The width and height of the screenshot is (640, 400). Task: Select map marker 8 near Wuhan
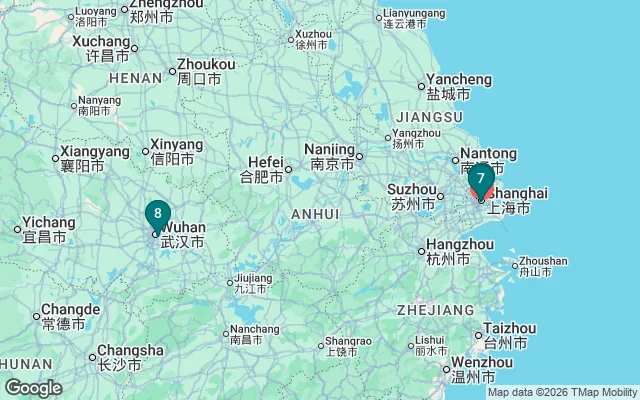click(x=157, y=215)
